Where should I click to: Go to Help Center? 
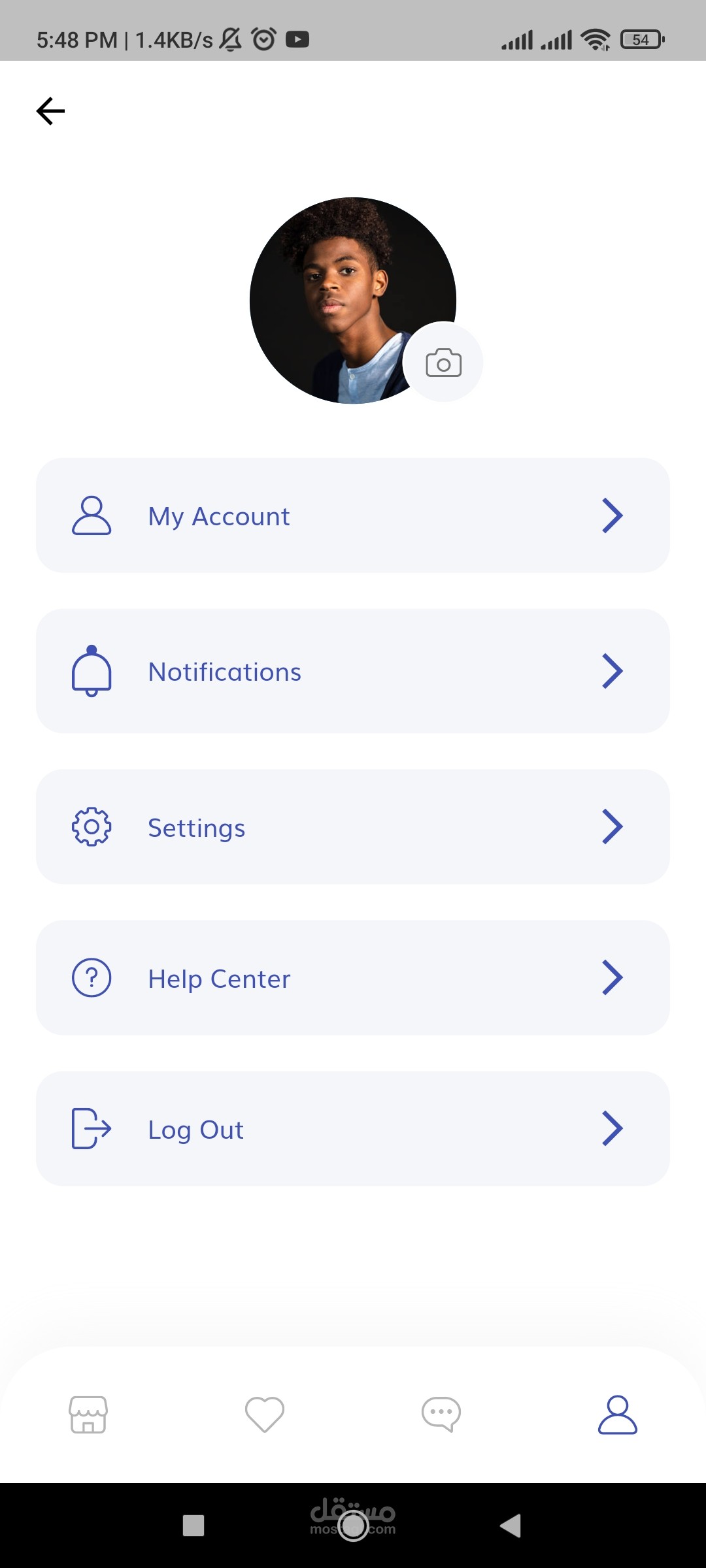tap(352, 978)
